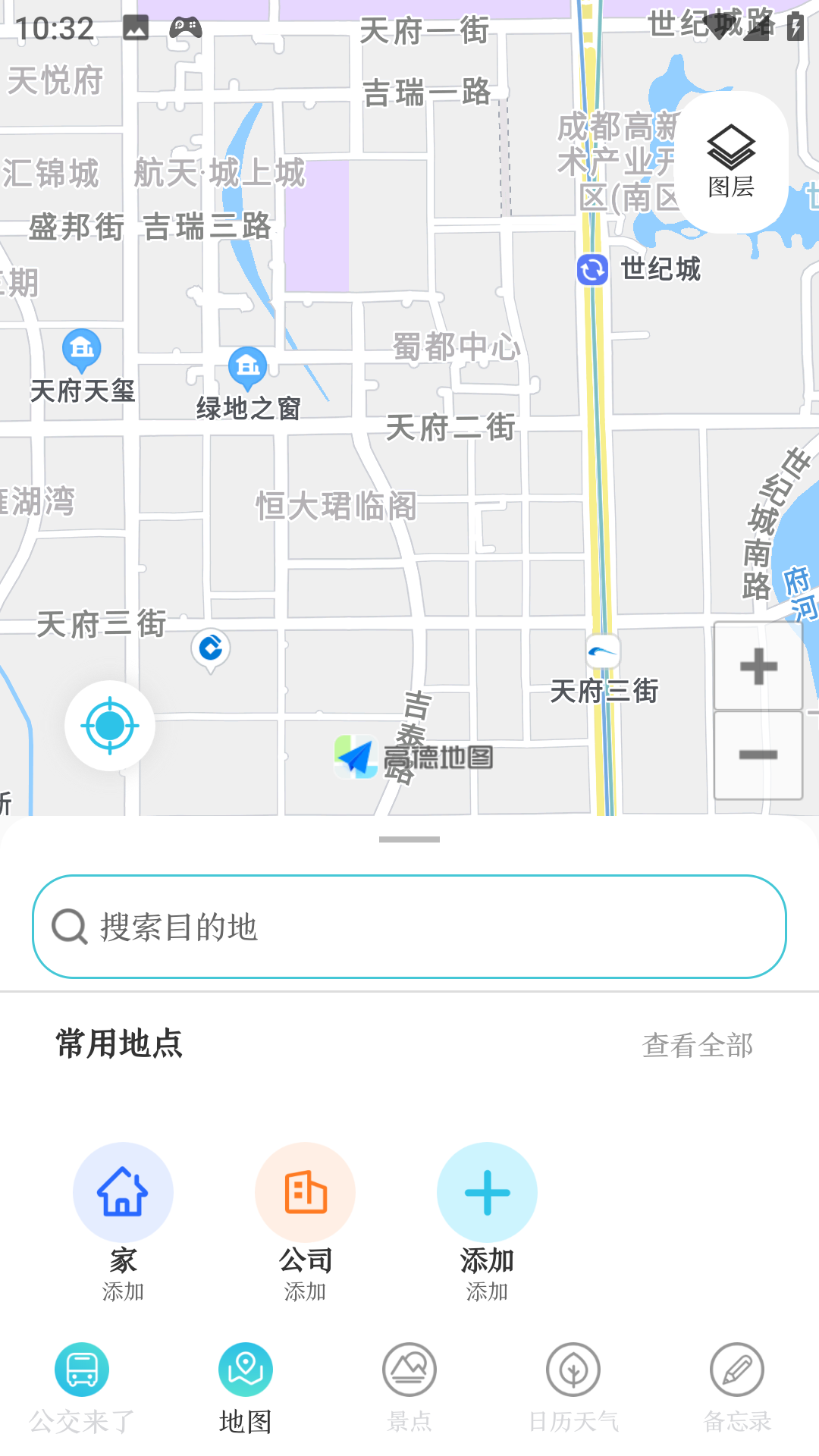The height and width of the screenshot is (1456, 819).
Task: Tap the 天府天玺 building marker
Action: pyautogui.click(x=81, y=349)
